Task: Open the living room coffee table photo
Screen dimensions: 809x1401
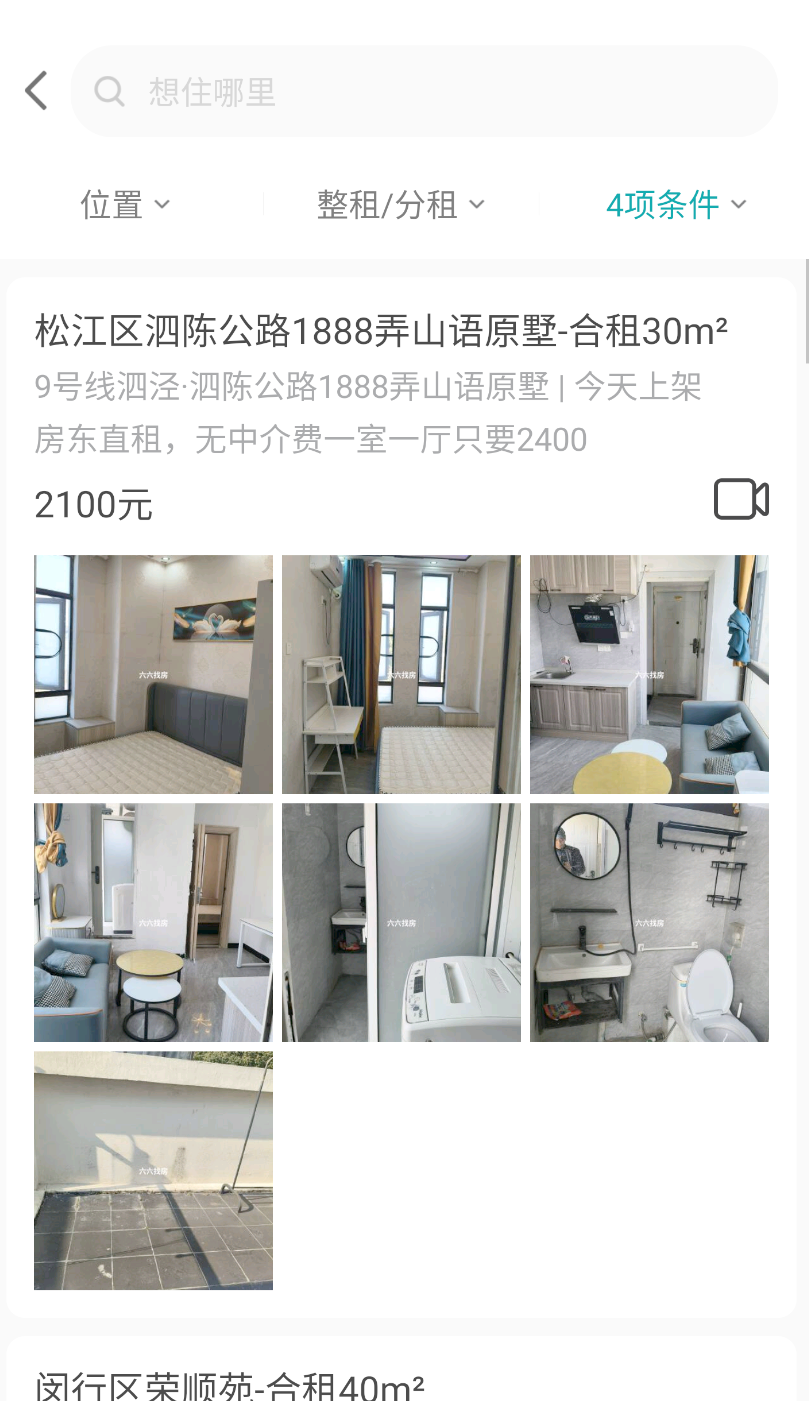Action: [x=153, y=922]
